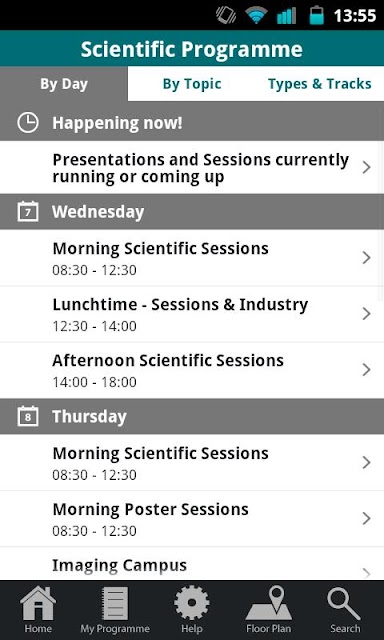Open Thursday Morning Scientific Sessions

pos(192,462)
